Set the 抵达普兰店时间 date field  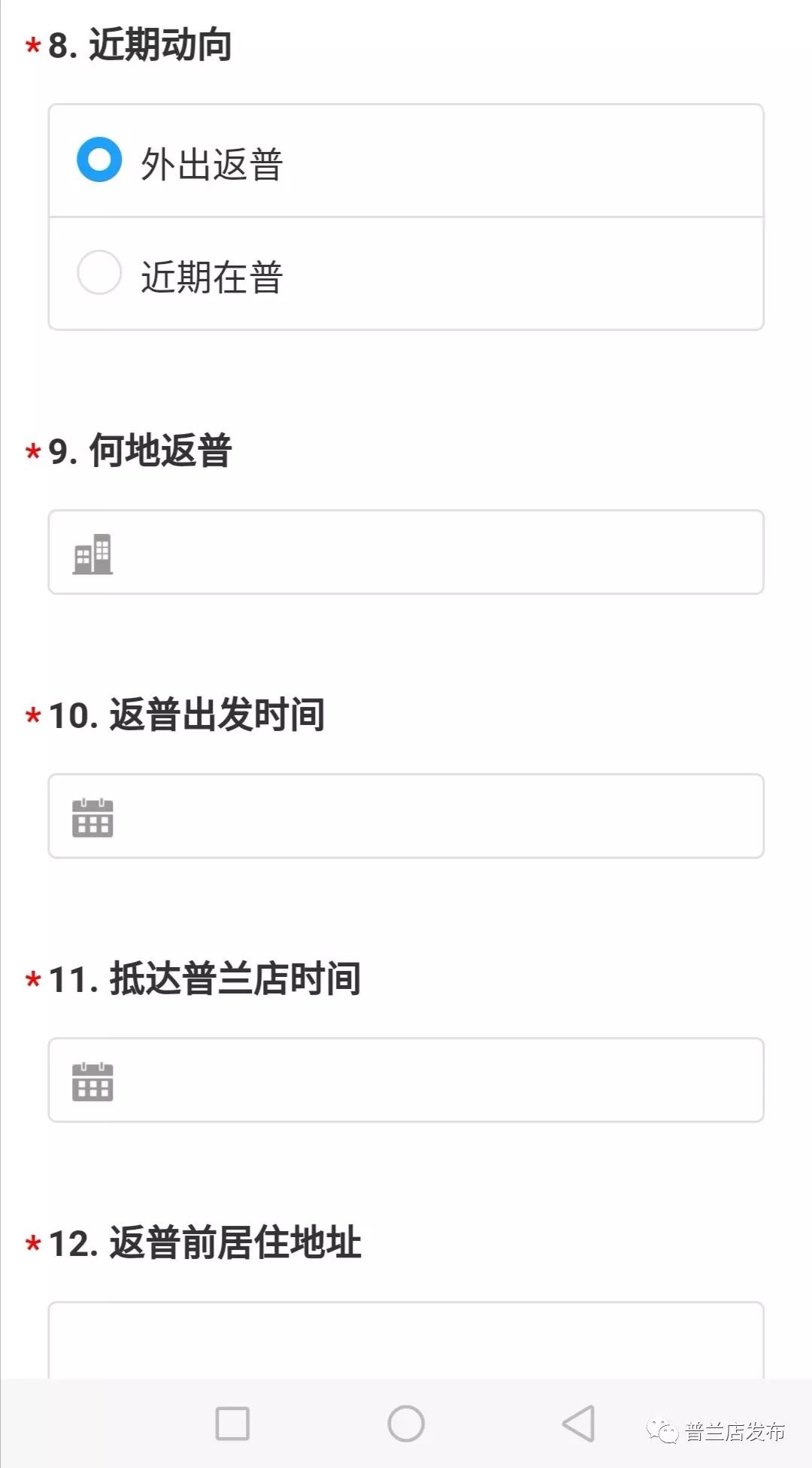click(406, 1081)
